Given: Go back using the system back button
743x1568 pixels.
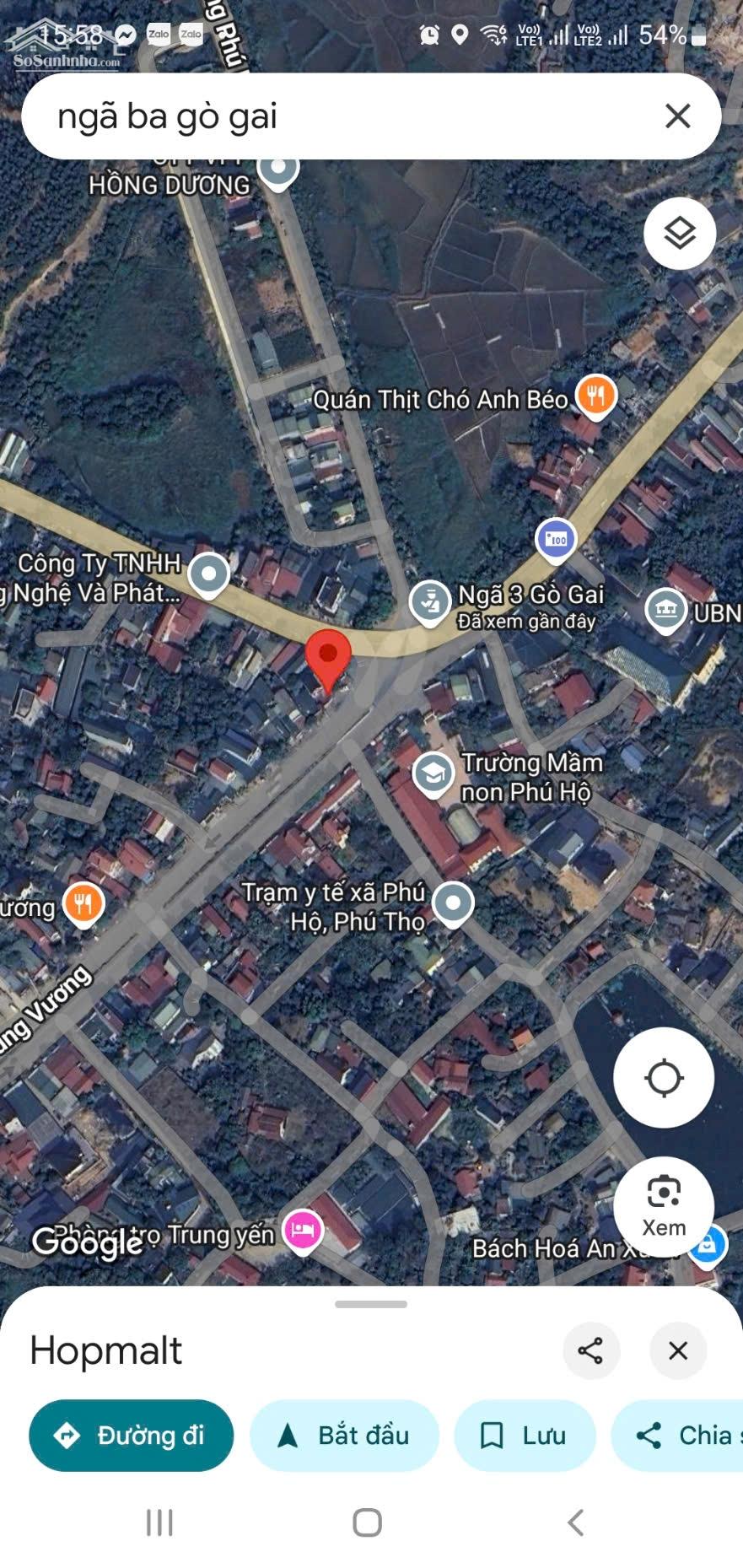Looking at the screenshot, I should [576, 1522].
